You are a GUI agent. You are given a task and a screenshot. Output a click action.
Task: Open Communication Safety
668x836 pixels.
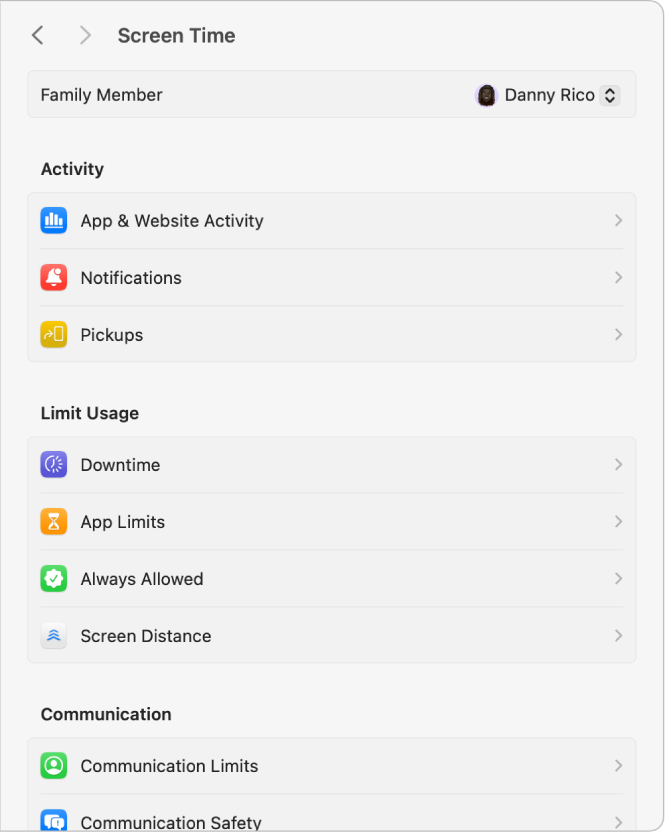click(x=331, y=820)
